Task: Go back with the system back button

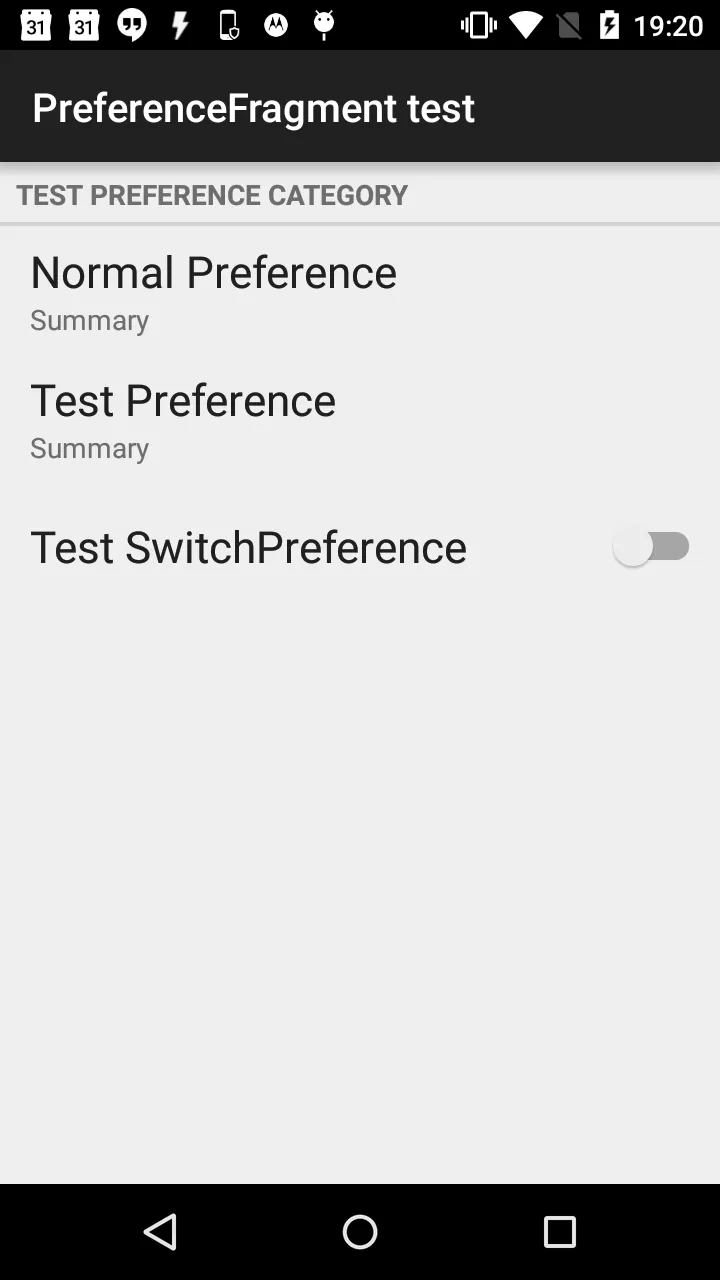Action: [160, 1232]
